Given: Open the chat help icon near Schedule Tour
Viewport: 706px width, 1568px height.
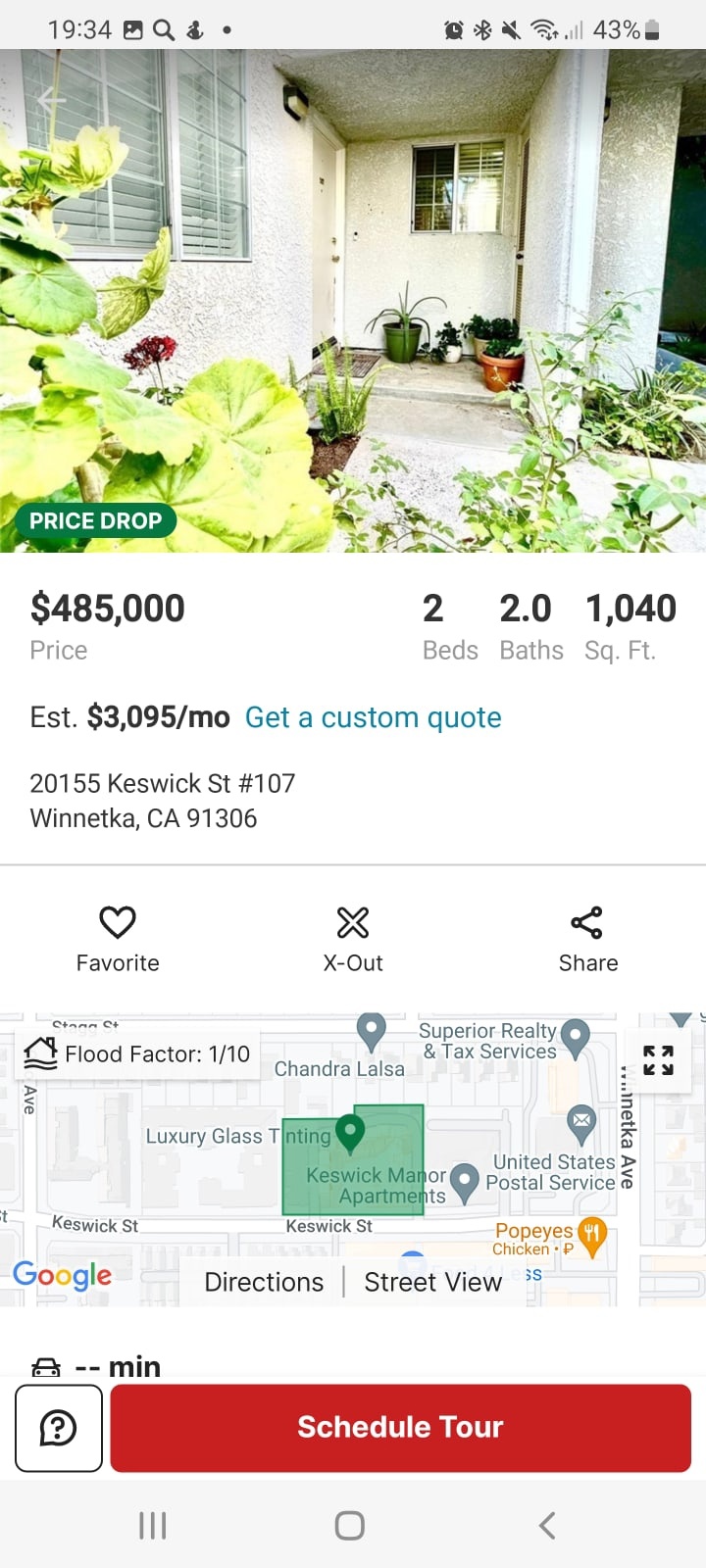Looking at the screenshot, I should pyautogui.click(x=58, y=1427).
